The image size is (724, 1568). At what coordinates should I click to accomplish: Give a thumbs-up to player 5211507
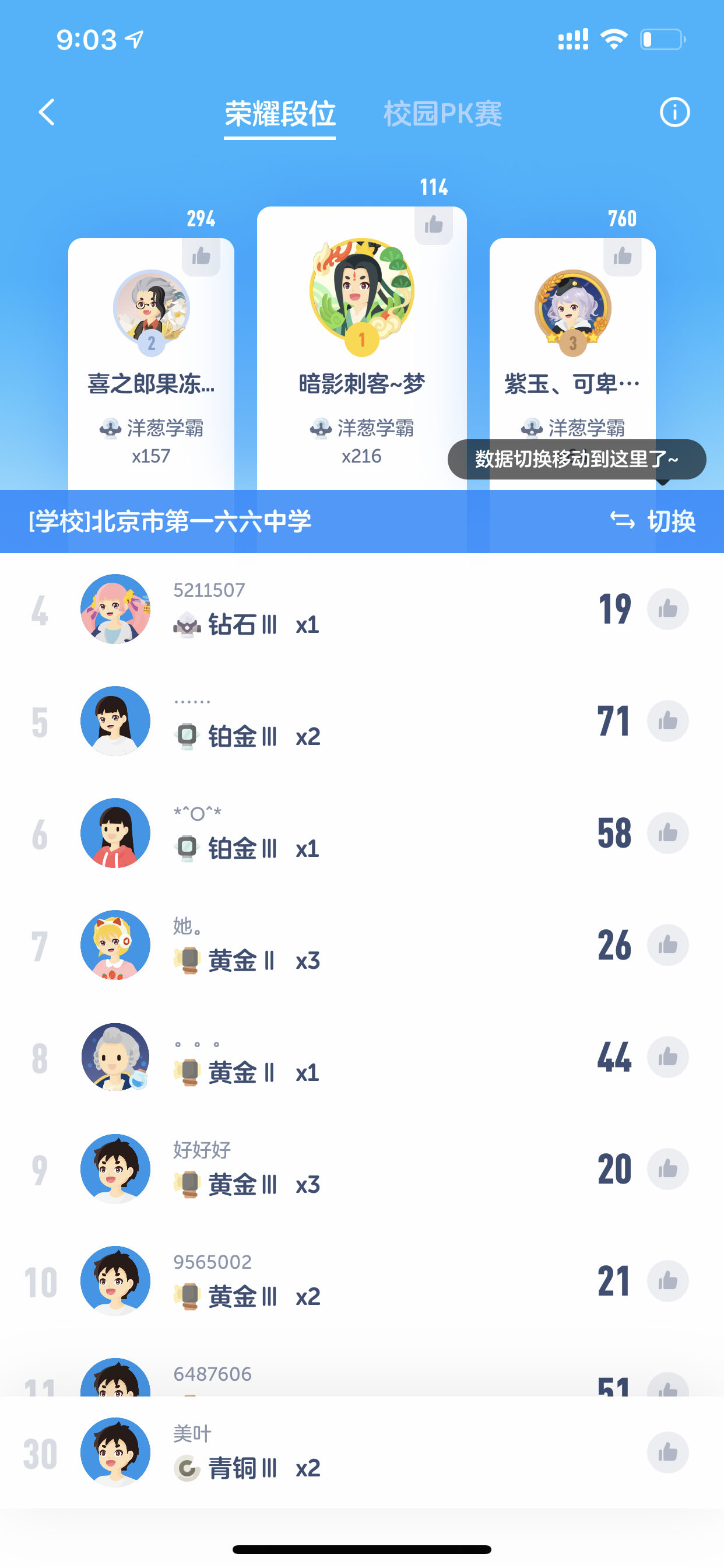pyautogui.click(x=668, y=608)
